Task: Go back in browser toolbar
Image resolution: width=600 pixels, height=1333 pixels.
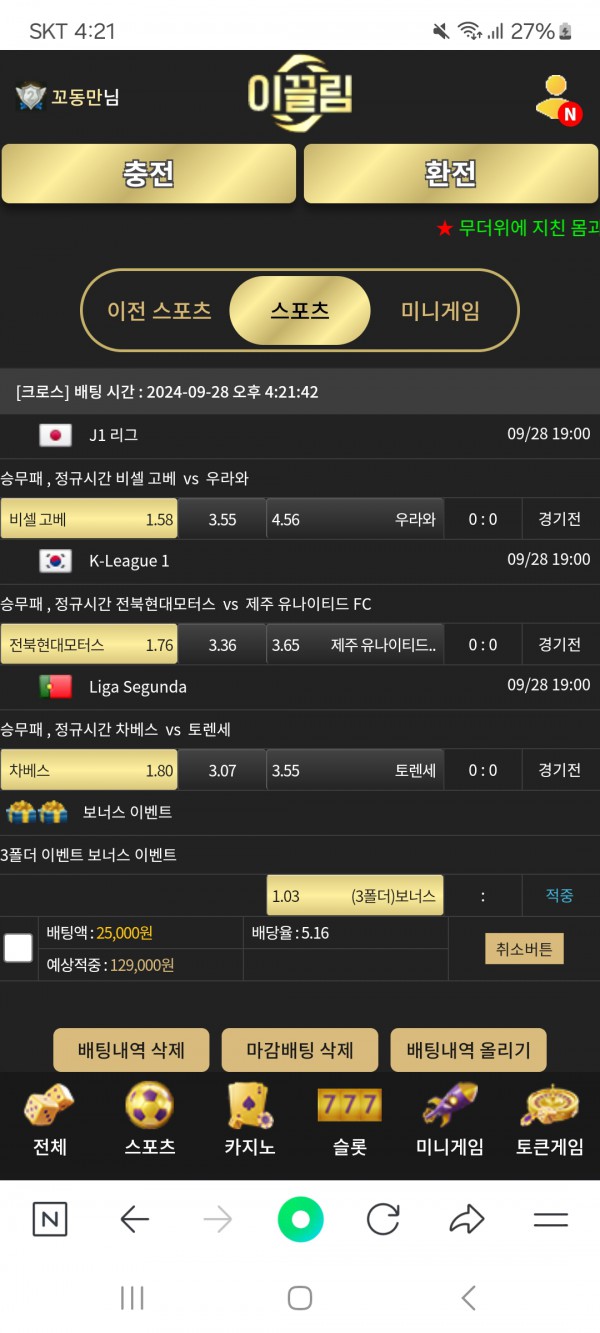Action: (134, 1219)
